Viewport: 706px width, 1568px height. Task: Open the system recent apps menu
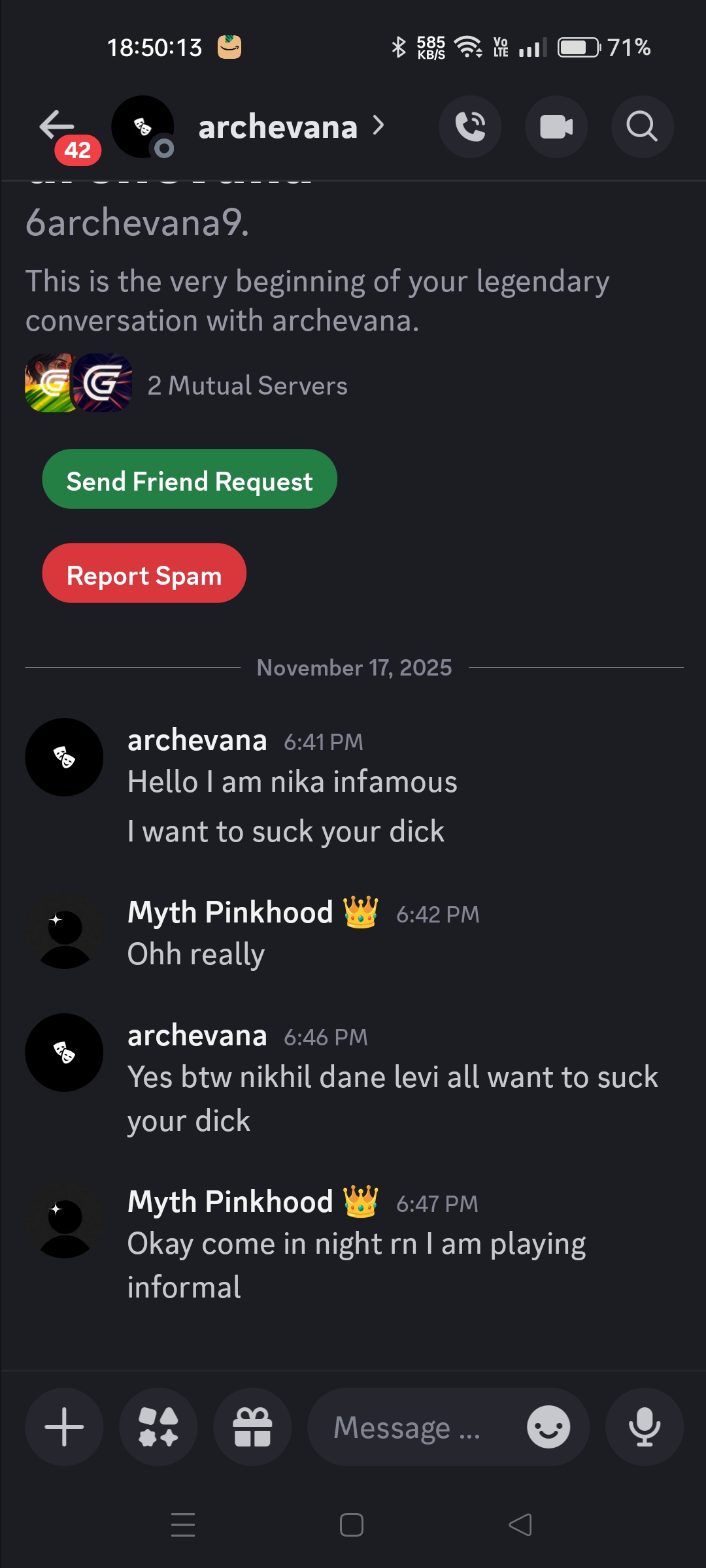pos(183,1525)
